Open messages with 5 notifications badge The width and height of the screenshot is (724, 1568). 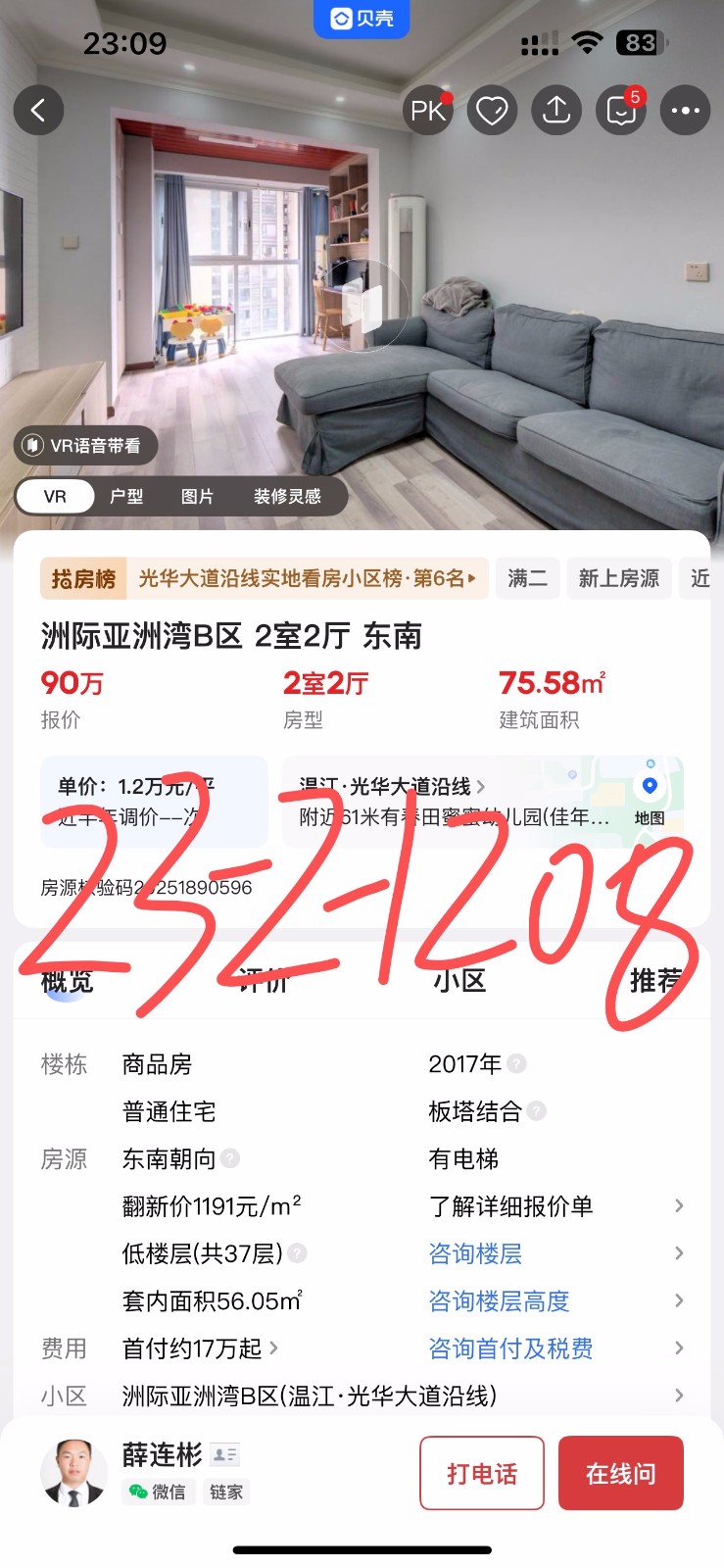[621, 110]
